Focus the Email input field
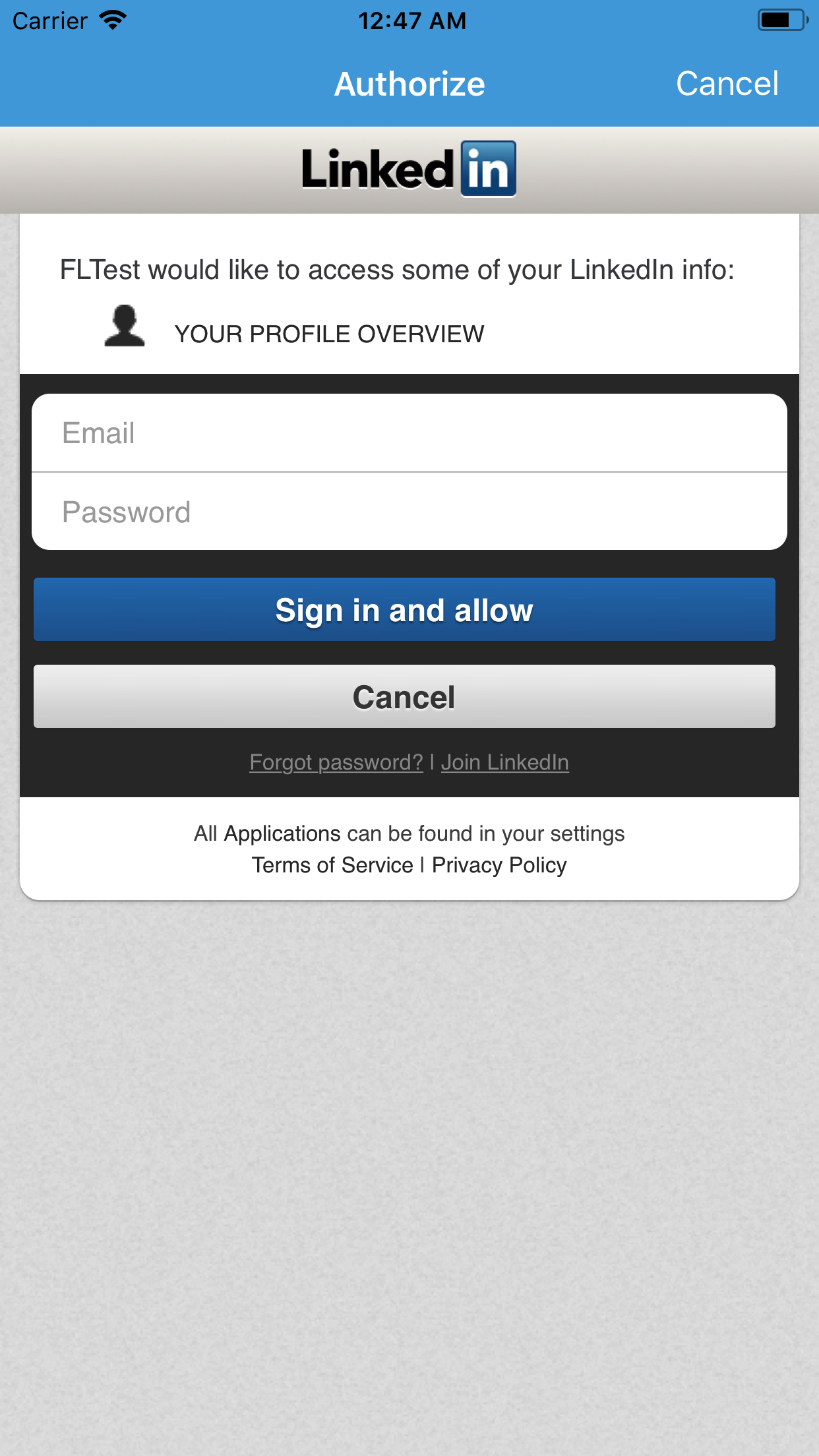 [x=409, y=433]
